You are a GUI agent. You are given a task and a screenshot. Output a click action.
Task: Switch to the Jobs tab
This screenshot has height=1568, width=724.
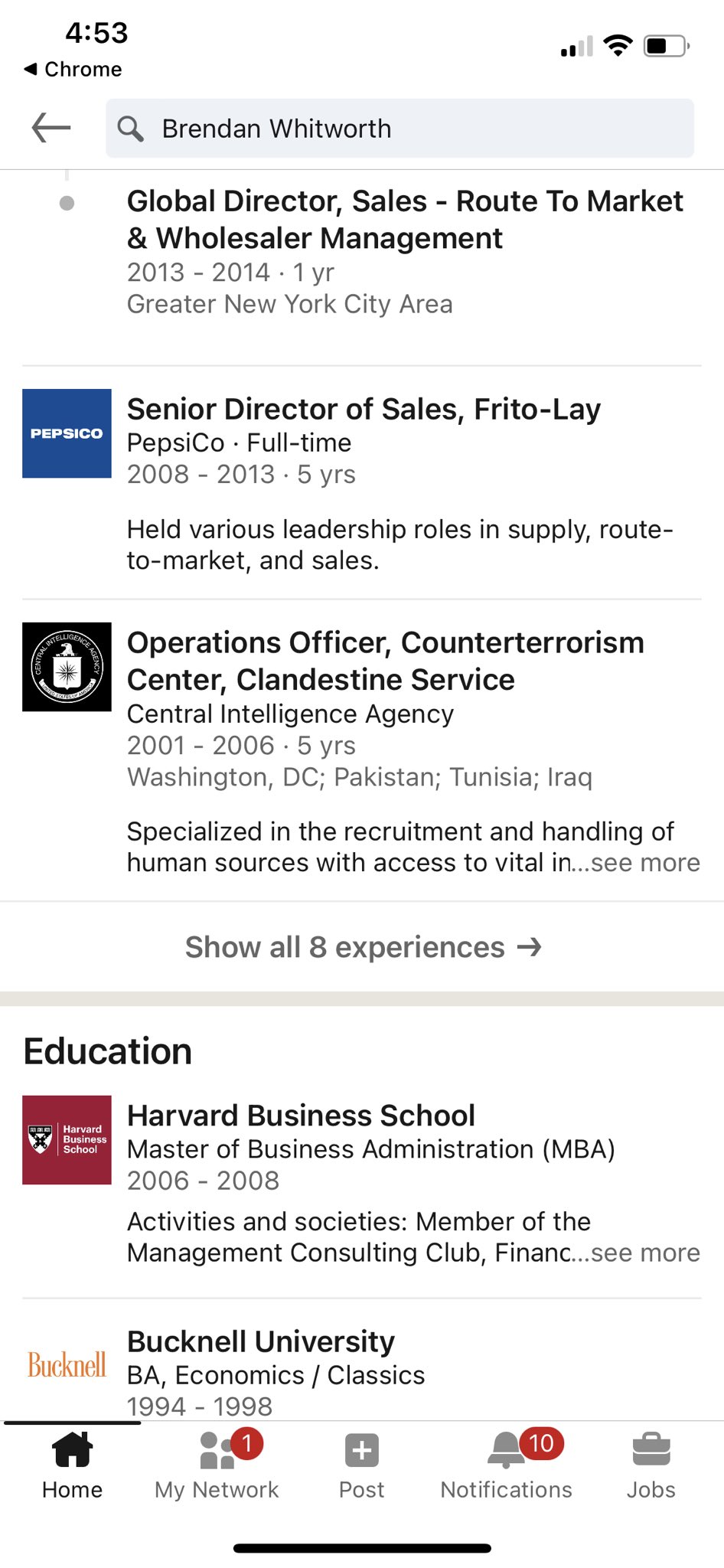[651, 1465]
